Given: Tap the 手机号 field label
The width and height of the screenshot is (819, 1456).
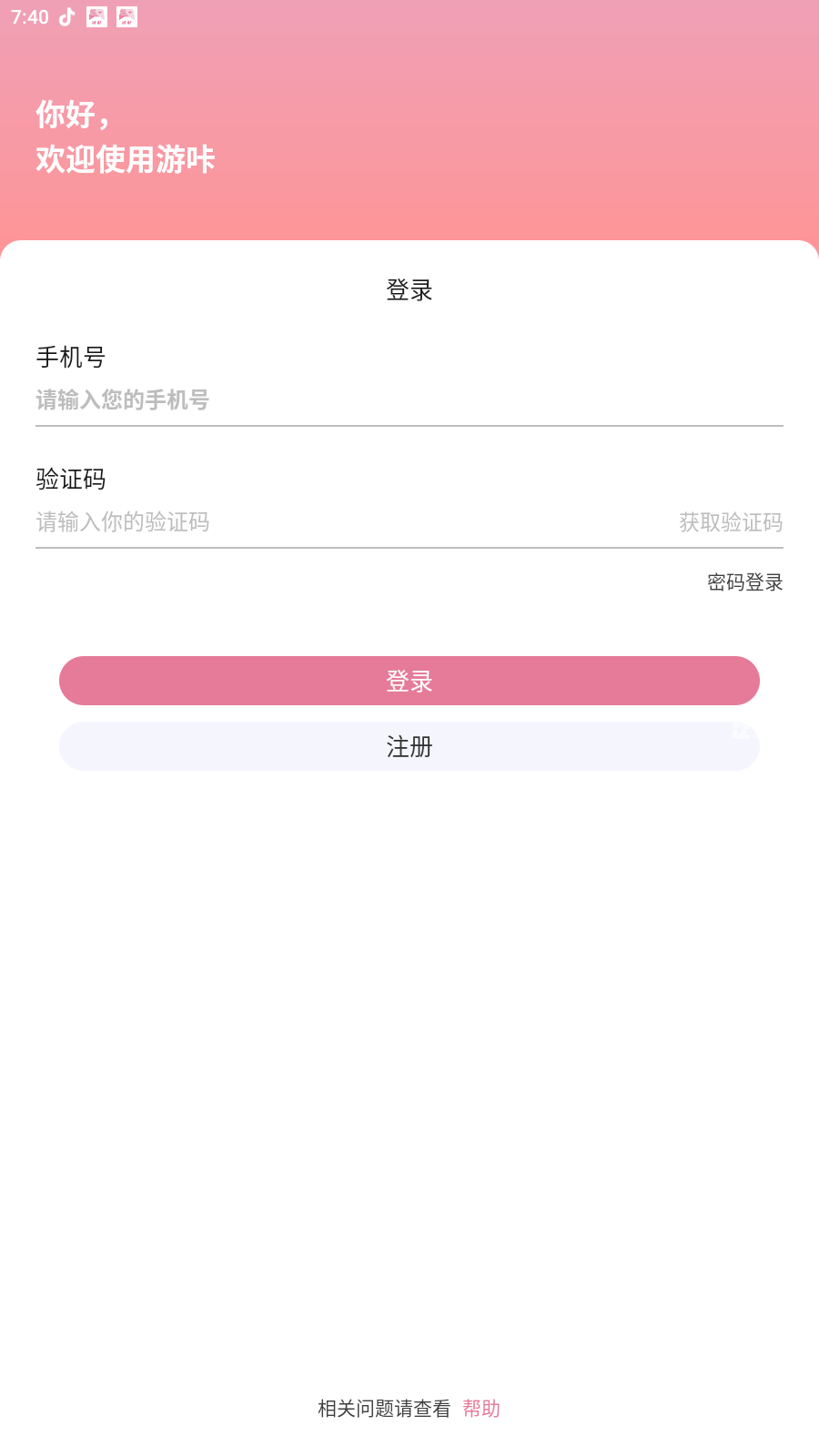Looking at the screenshot, I should (x=68, y=358).
